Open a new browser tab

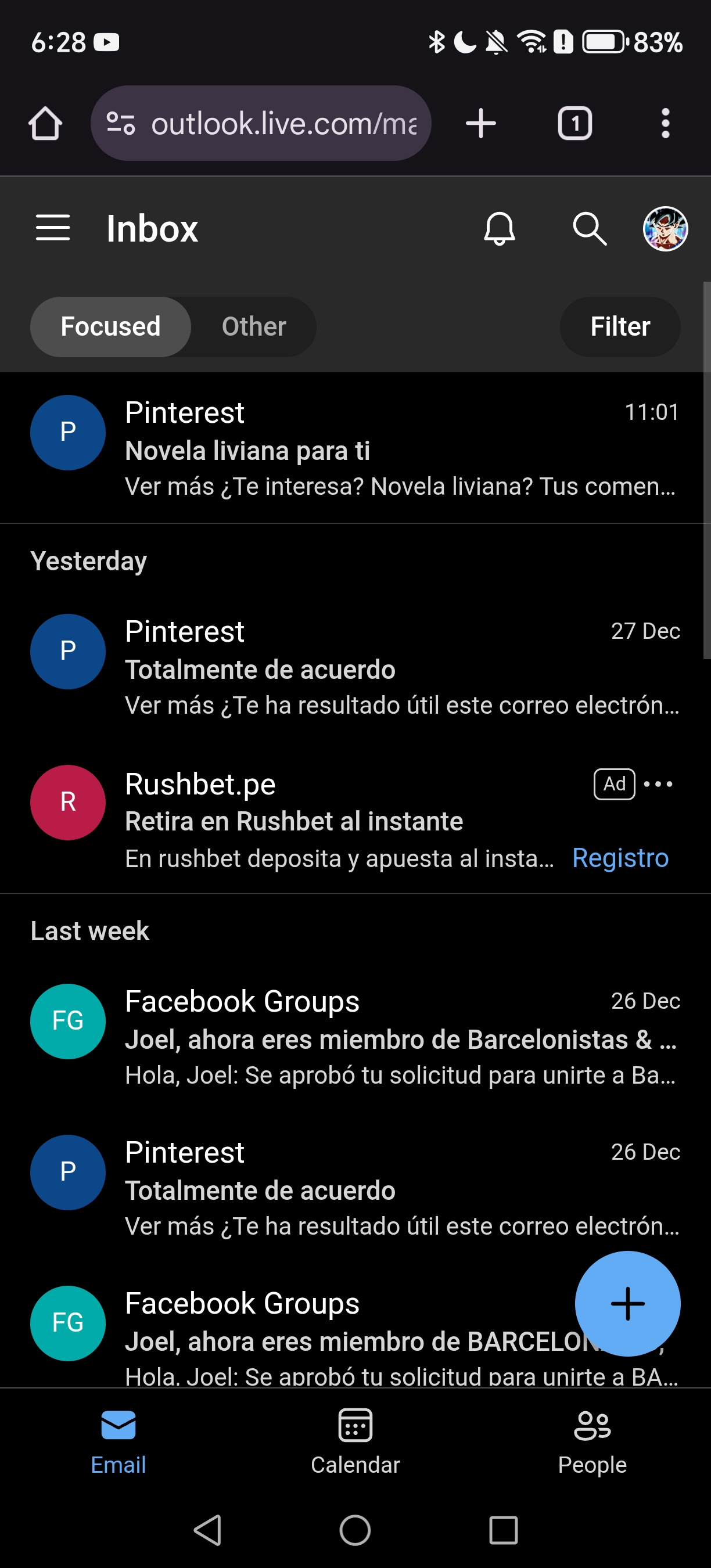[x=481, y=123]
